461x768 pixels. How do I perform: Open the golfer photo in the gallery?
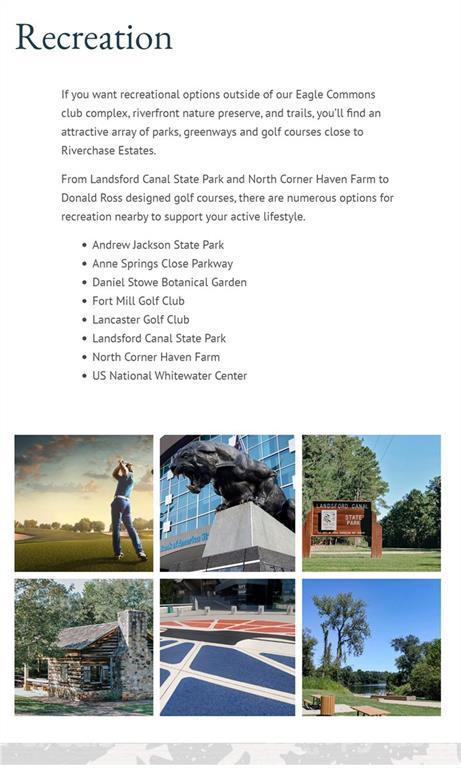tap(84, 503)
